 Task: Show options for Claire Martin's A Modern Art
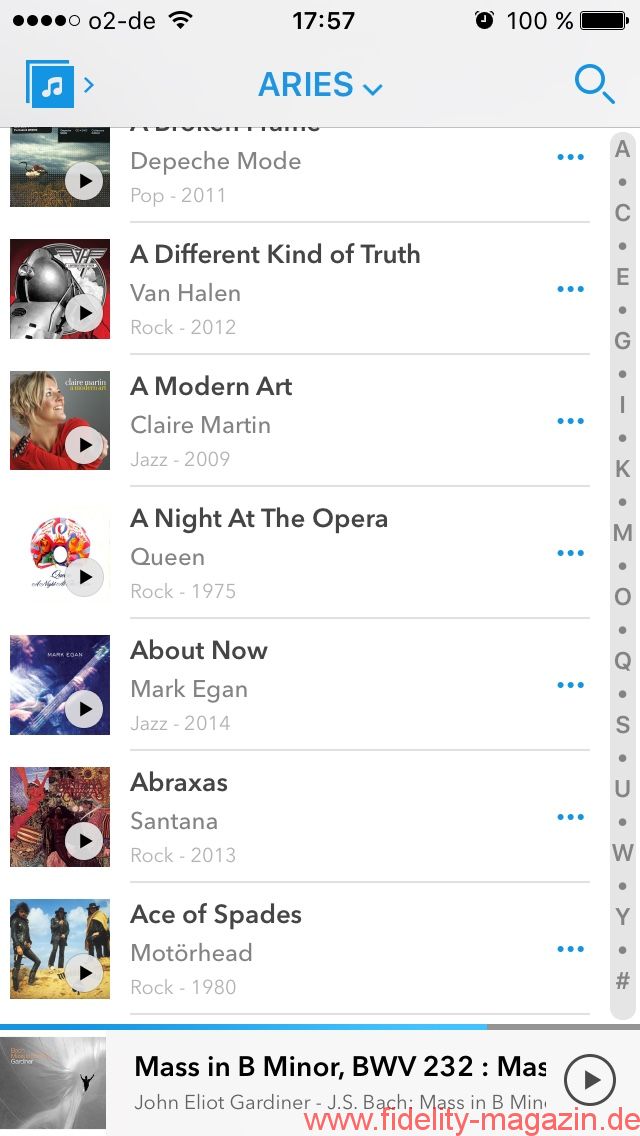(570, 421)
